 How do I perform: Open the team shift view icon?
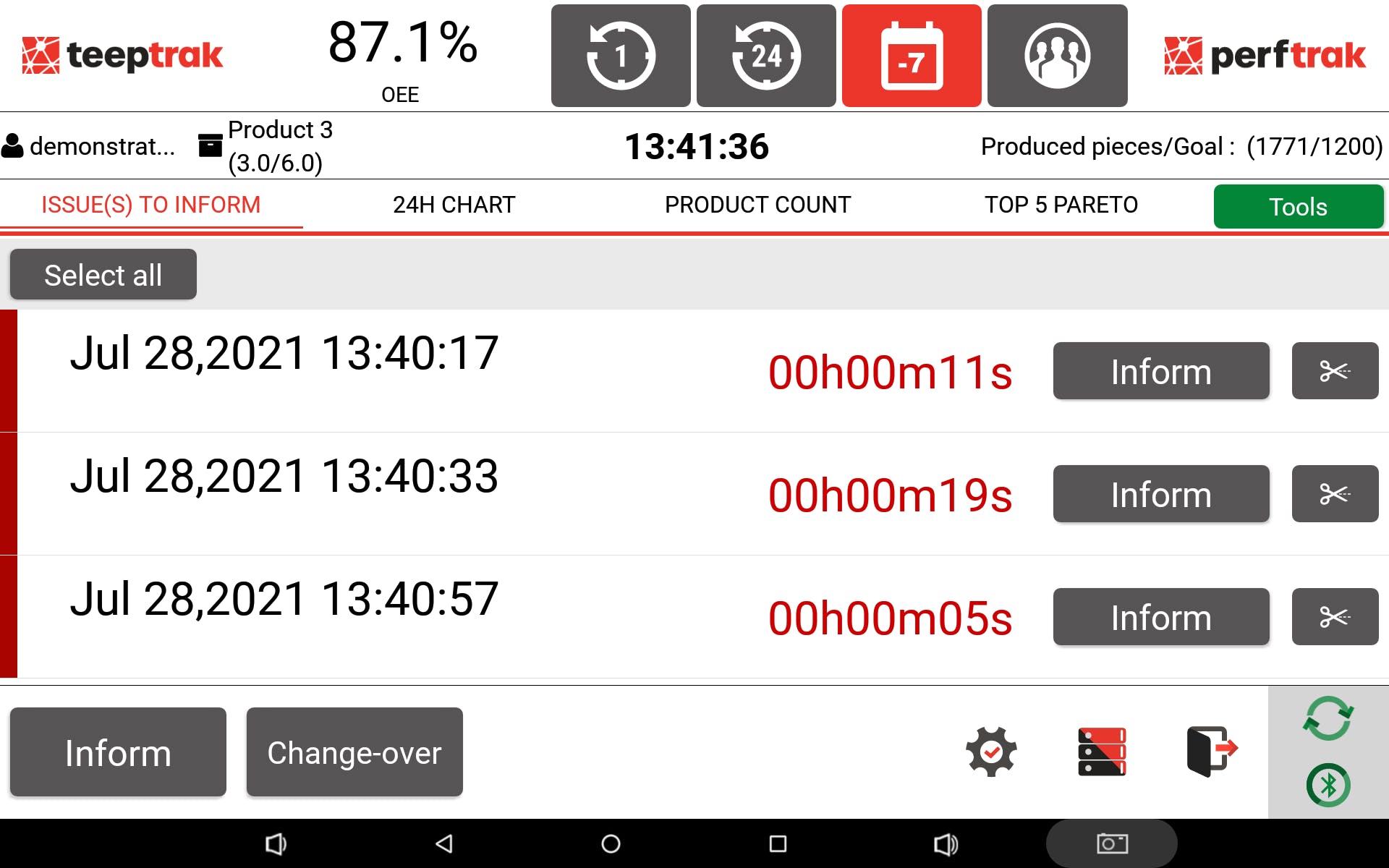click(x=1057, y=56)
